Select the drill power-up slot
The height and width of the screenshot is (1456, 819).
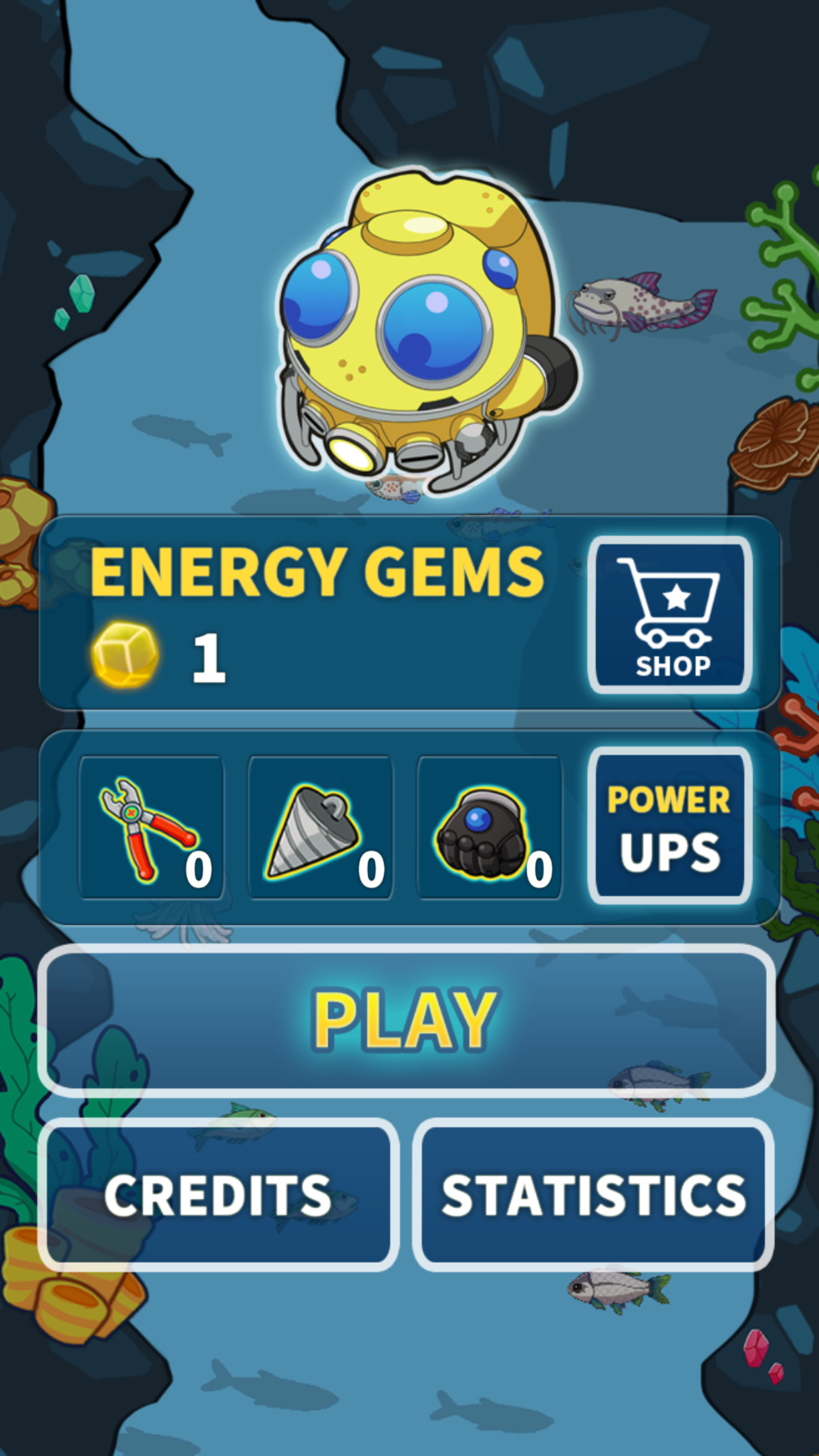(320, 828)
